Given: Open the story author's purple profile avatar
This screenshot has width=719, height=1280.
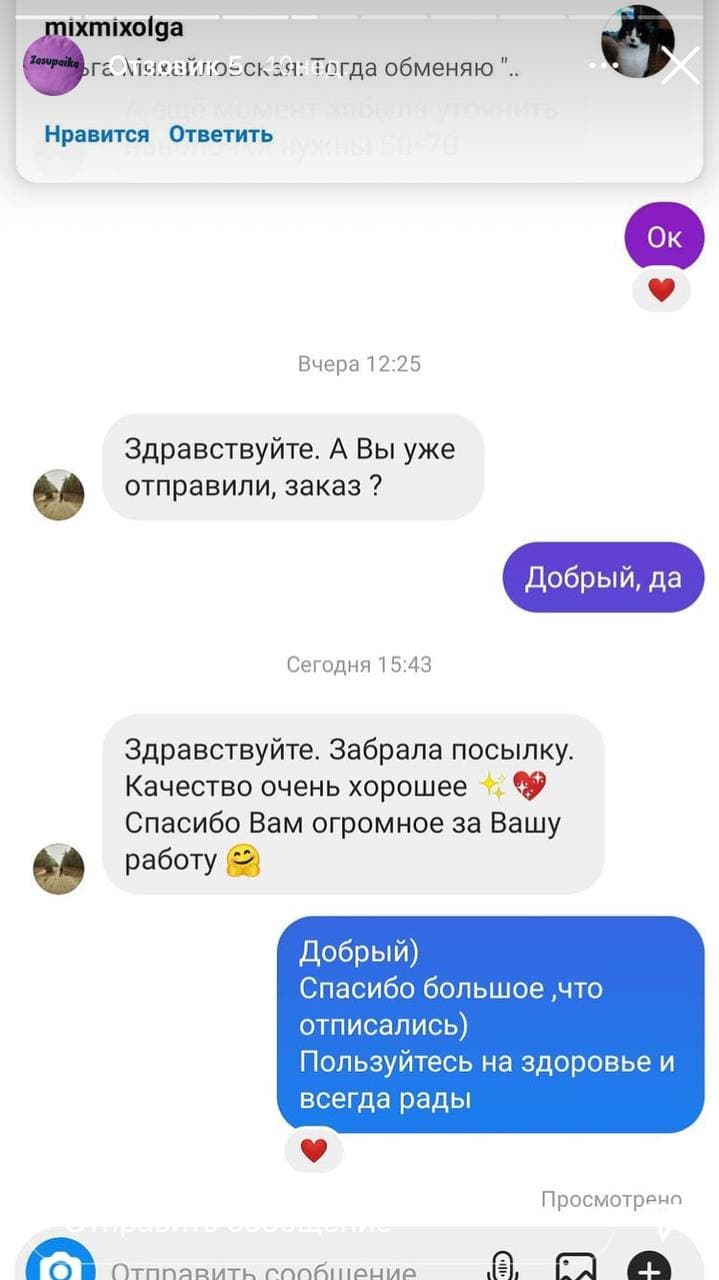Looking at the screenshot, I should tap(53, 65).
